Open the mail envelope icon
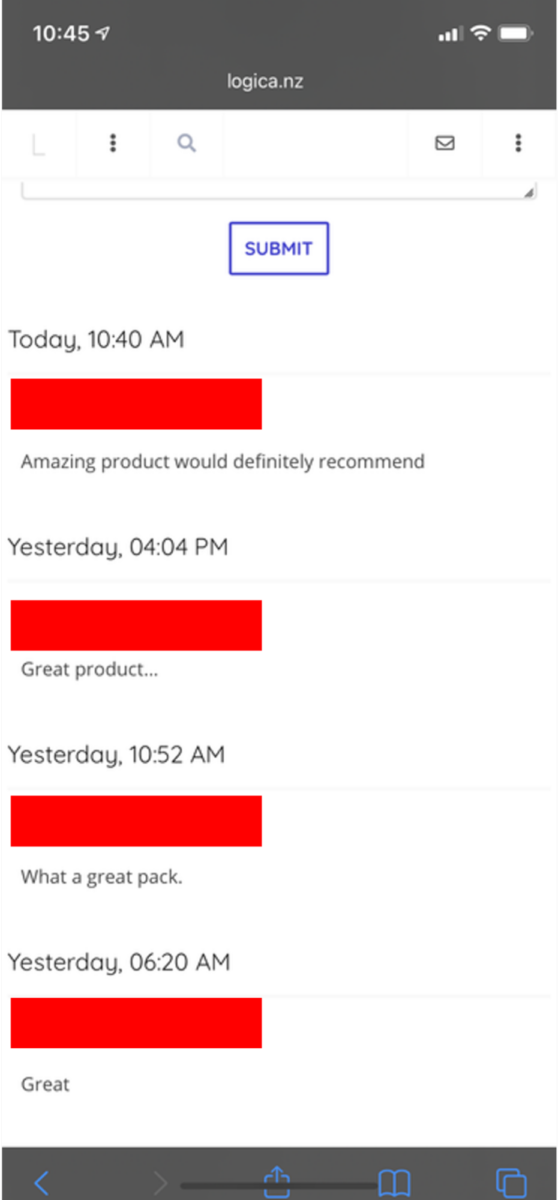 coord(445,143)
